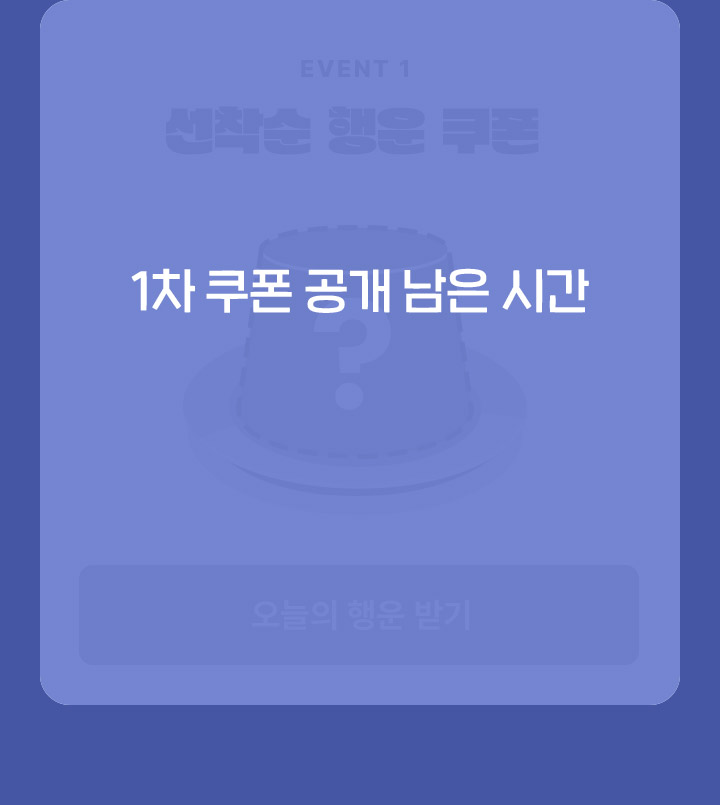Open the hidden coupon by clicking the hat

tap(352, 350)
